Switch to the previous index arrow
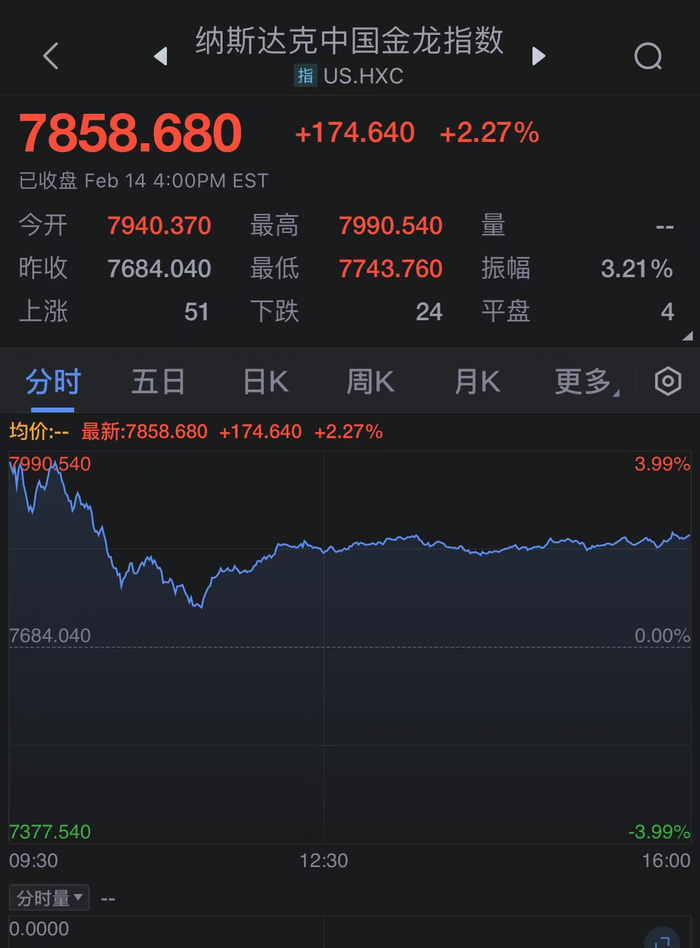Image resolution: width=700 pixels, height=948 pixels. coord(160,56)
